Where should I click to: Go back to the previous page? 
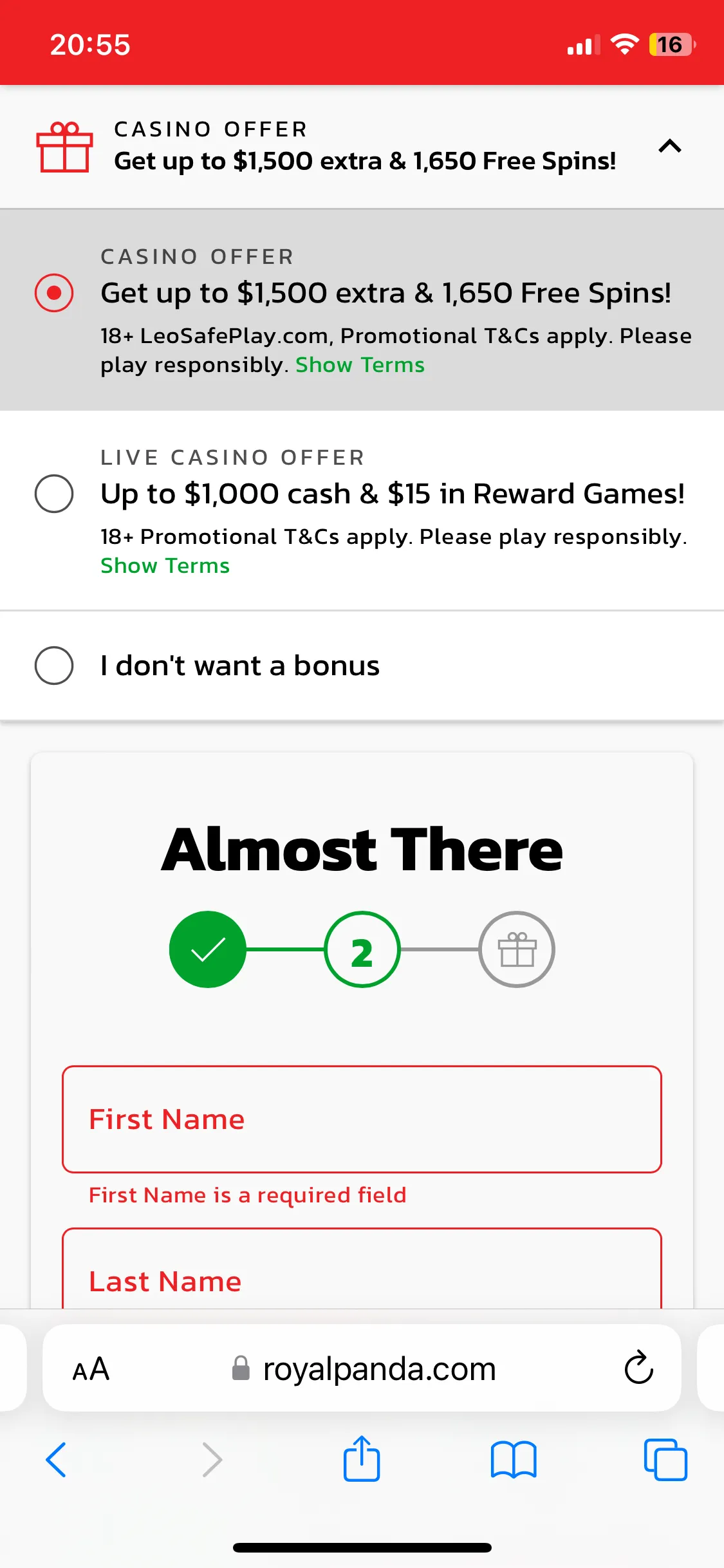(56, 1460)
